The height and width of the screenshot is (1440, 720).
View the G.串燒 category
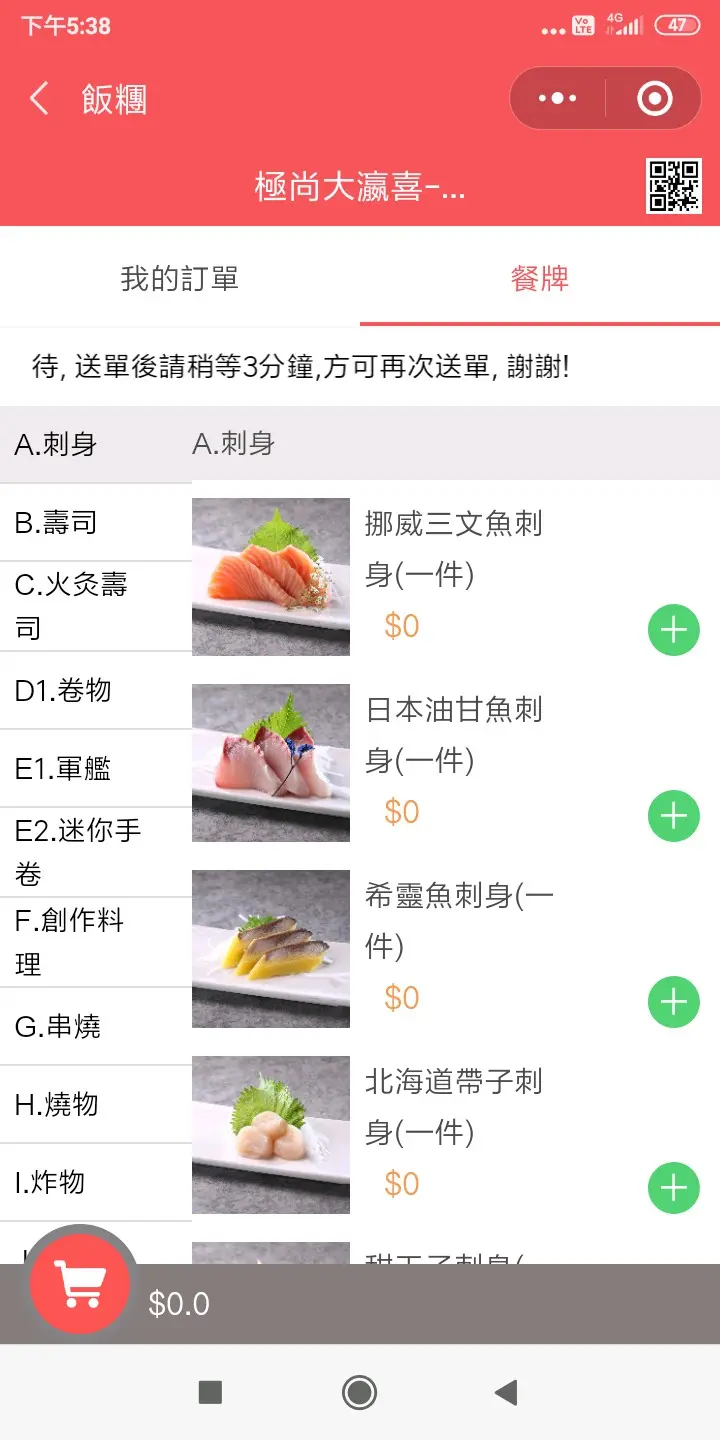coord(95,1026)
